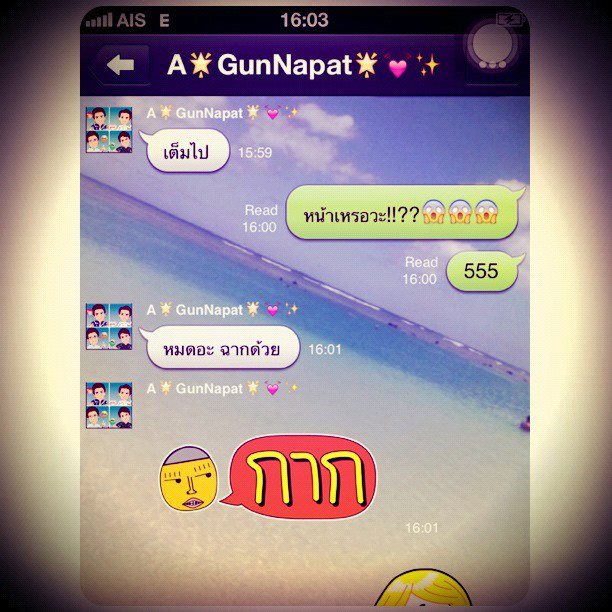Tap the red speech-bubble sticker
The image size is (612, 612).
[x=298, y=477]
